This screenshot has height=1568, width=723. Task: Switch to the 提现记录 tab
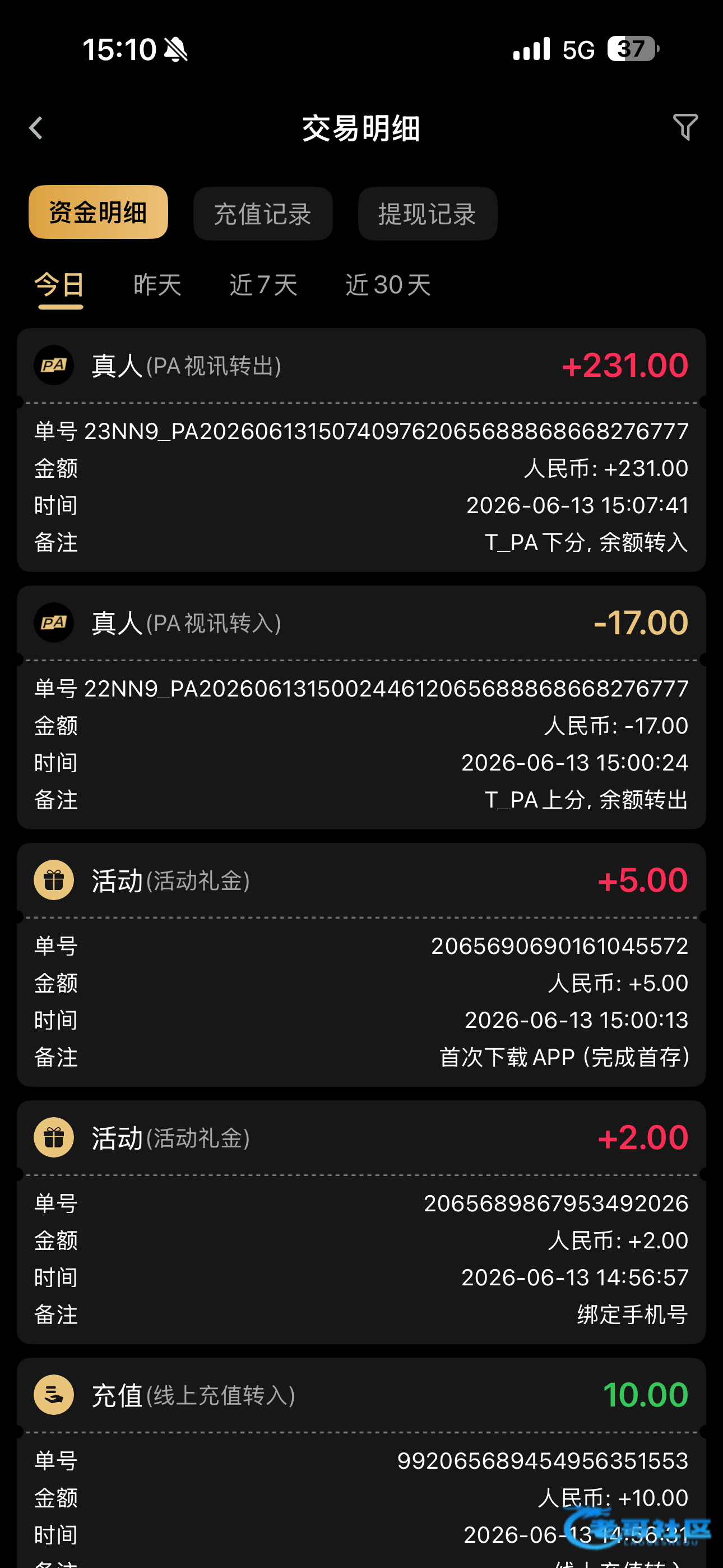click(x=427, y=214)
